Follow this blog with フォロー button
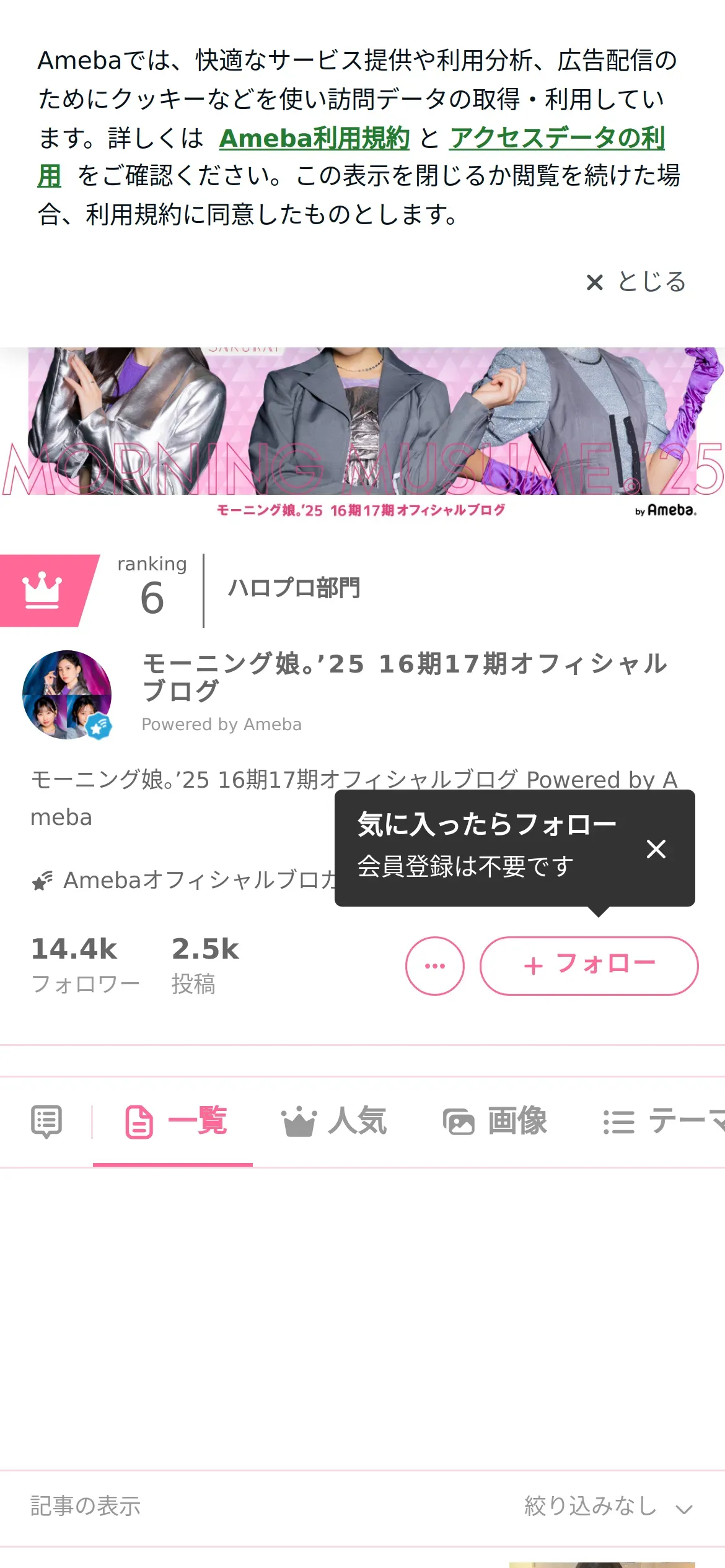Screen dimensions: 725x1568 click(x=589, y=965)
